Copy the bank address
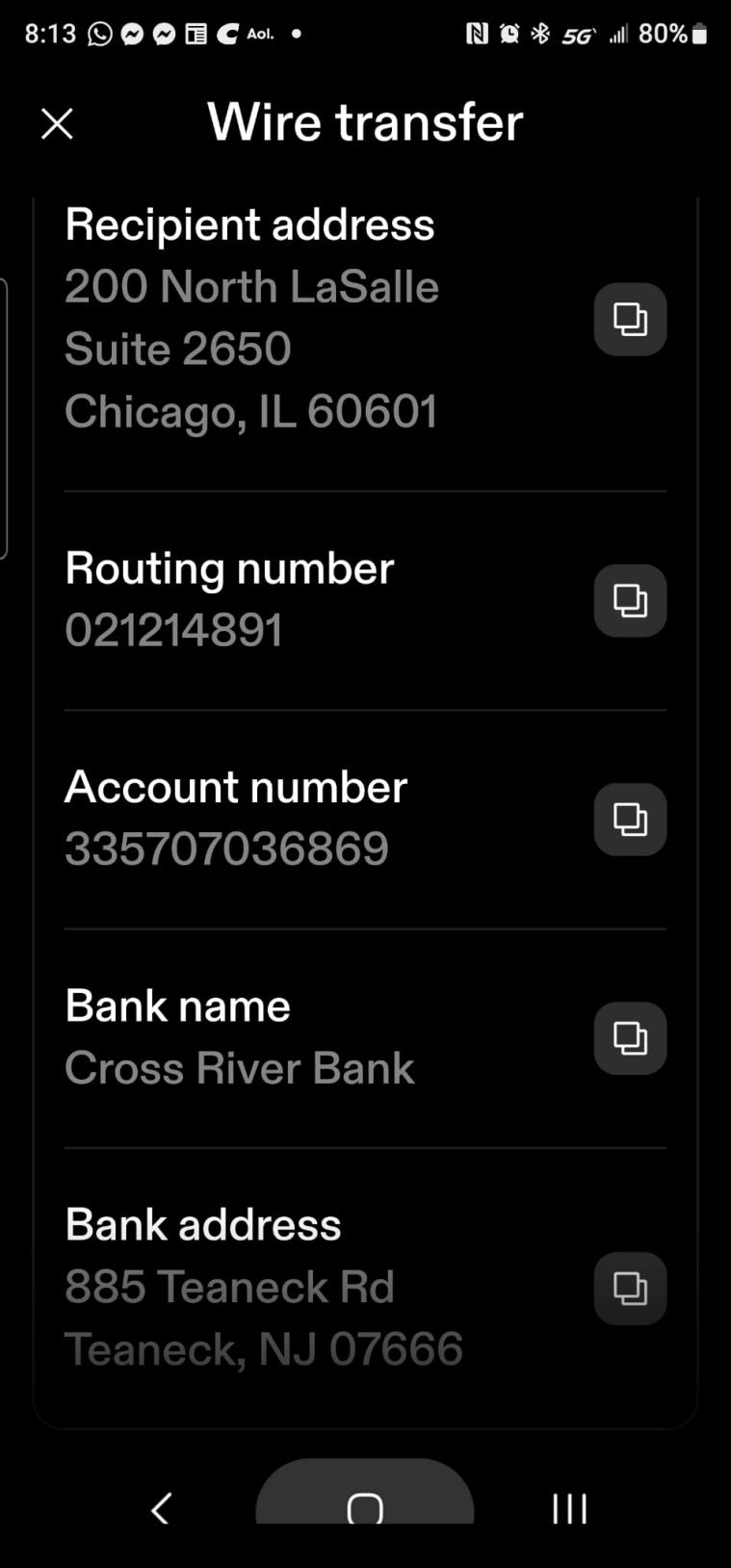Viewport: 731px width, 1568px height. pyautogui.click(x=630, y=1289)
